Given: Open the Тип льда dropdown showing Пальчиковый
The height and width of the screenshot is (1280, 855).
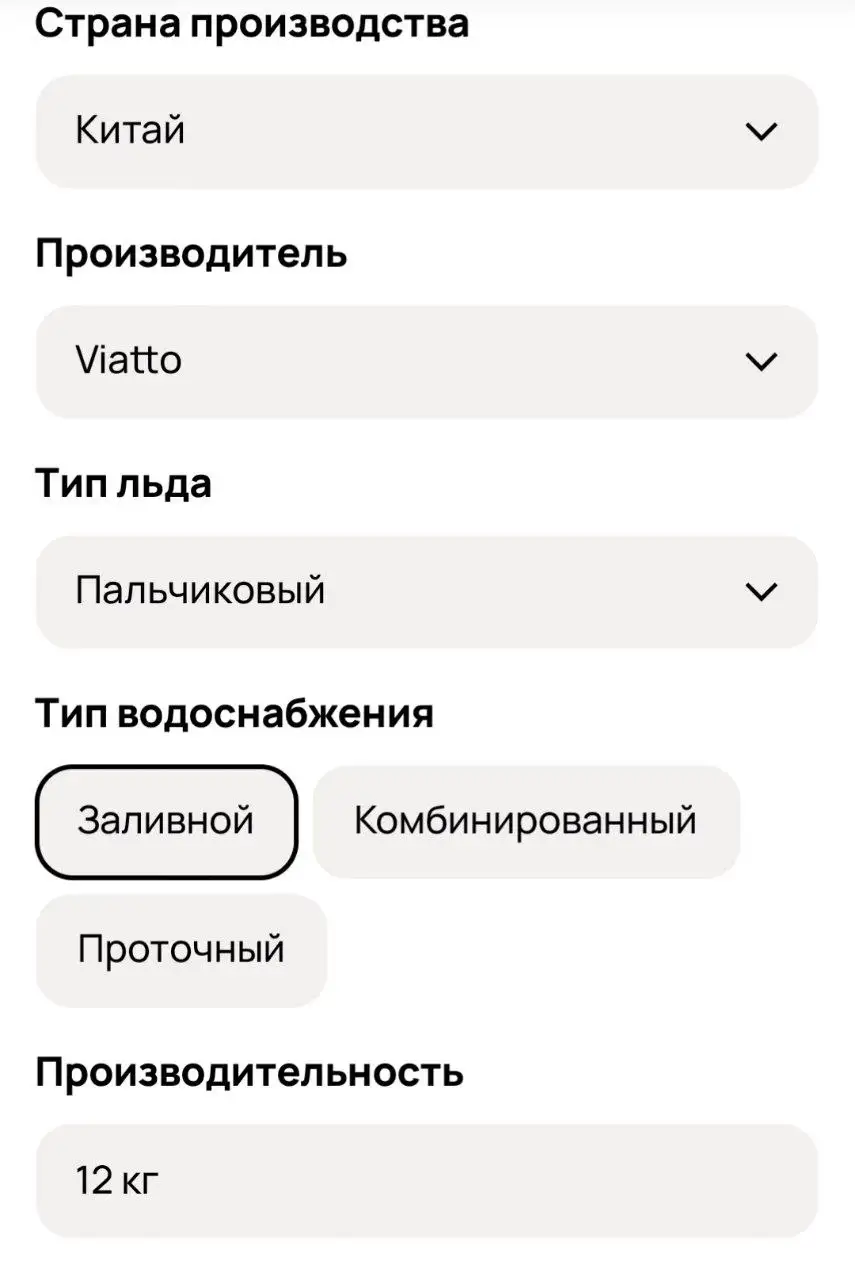Looking at the screenshot, I should (427, 591).
